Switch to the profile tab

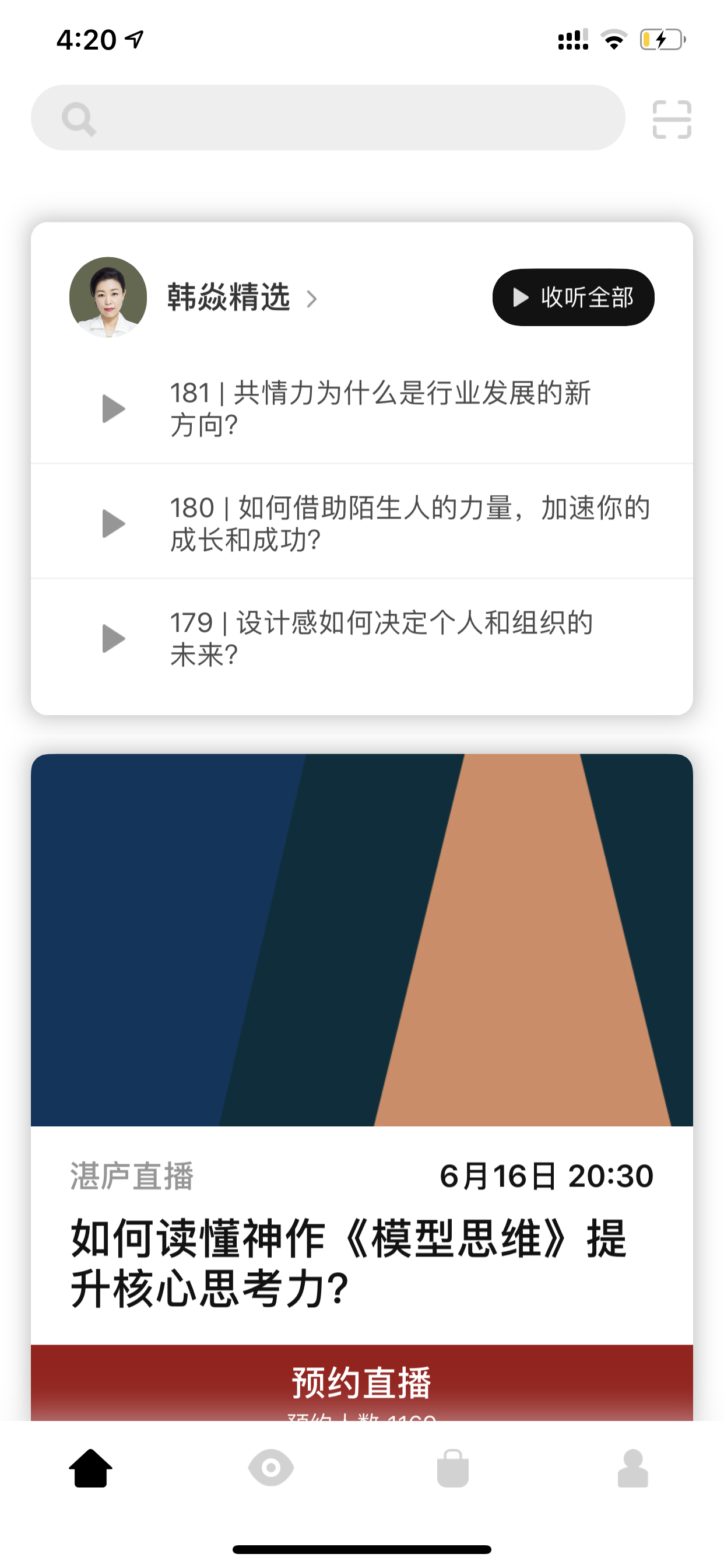pyautogui.click(x=633, y=1468)
